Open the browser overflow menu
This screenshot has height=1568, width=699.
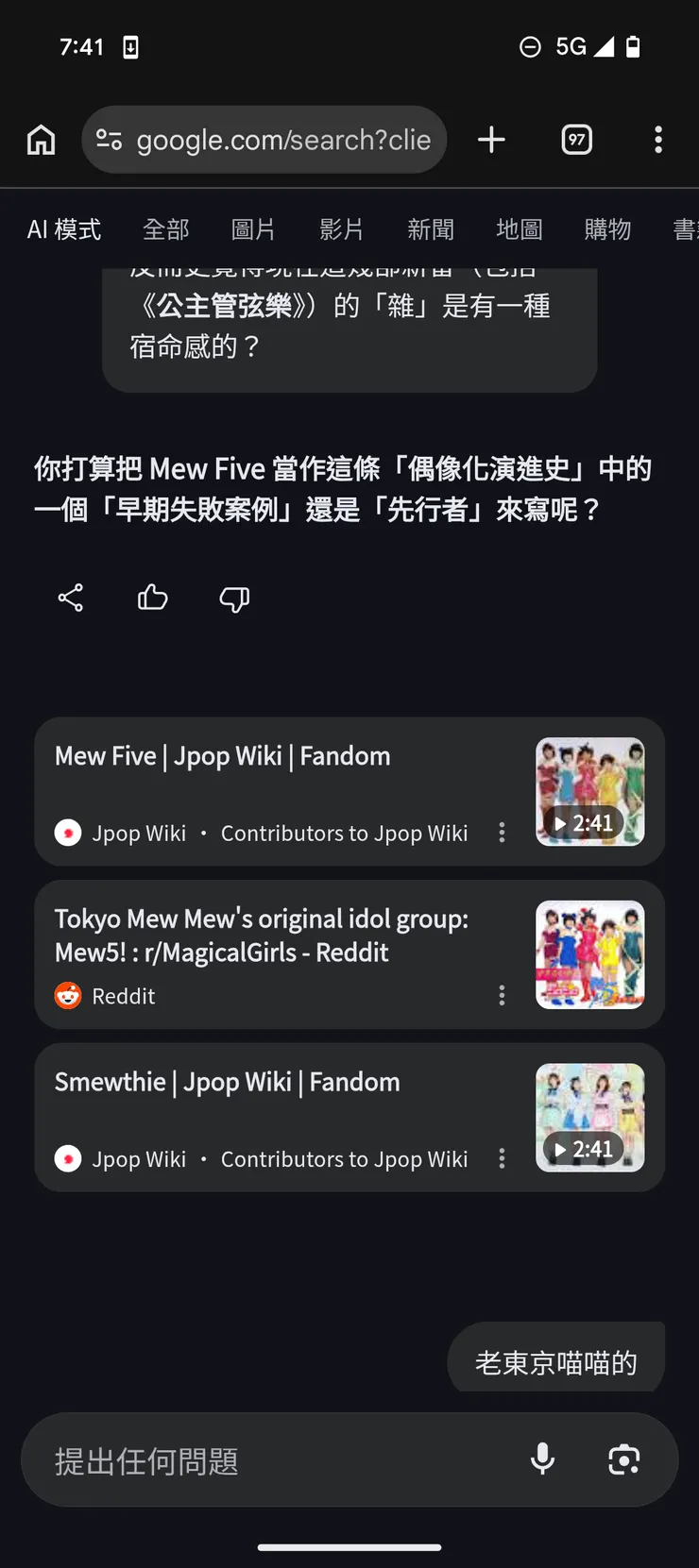point(658,140)
